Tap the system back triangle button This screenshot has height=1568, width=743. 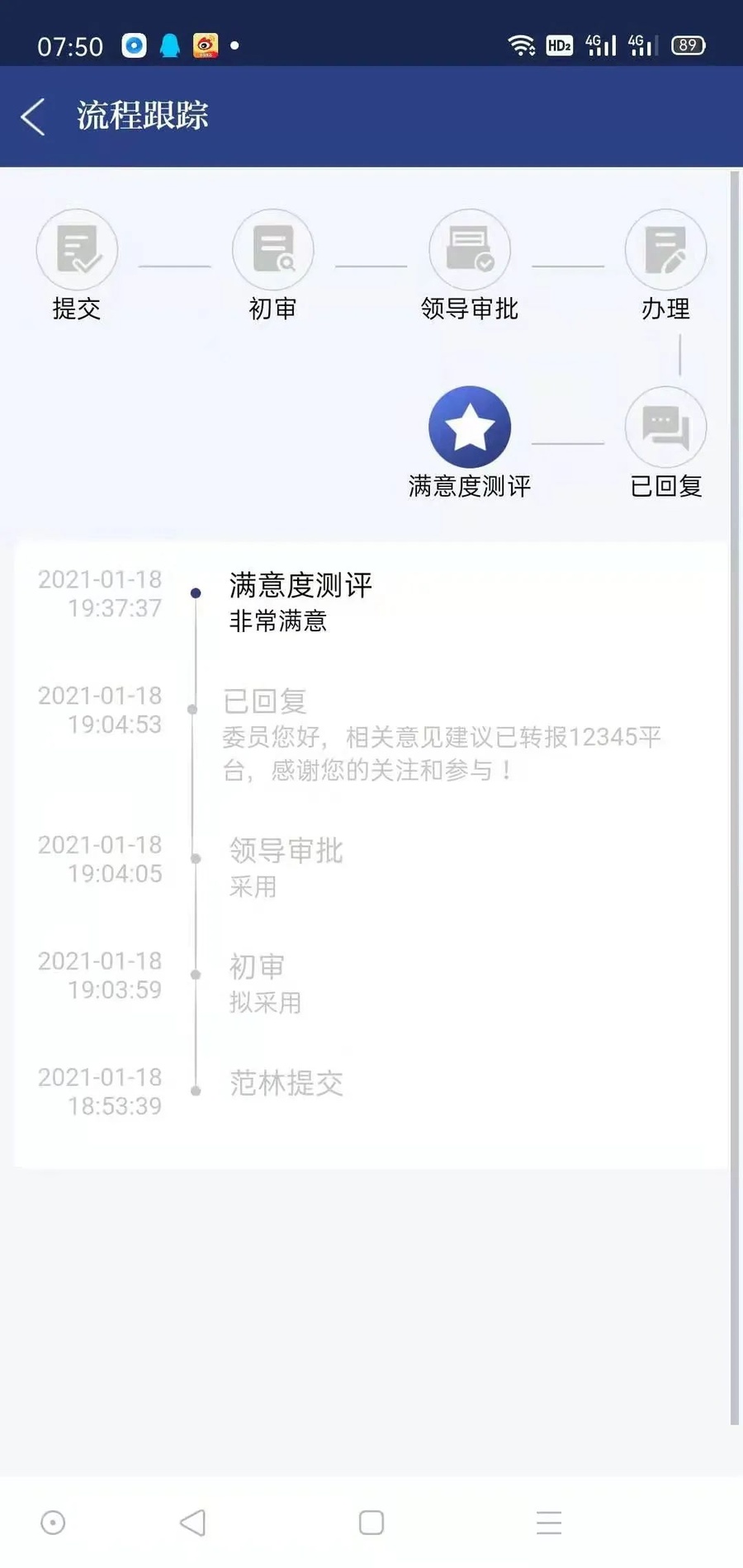coord(193,1523)
